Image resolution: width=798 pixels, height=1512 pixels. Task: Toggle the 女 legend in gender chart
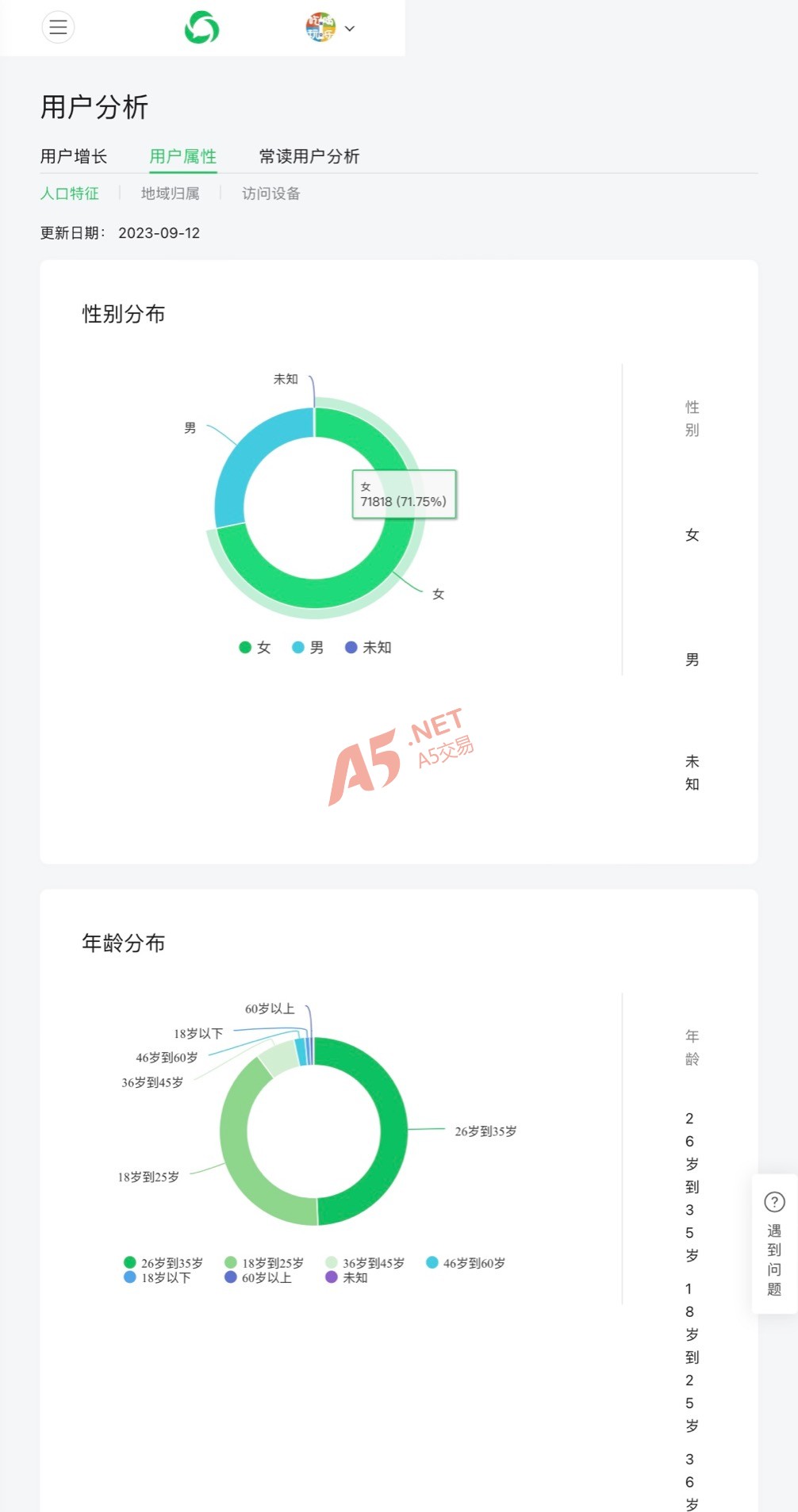(x=255, y=648)
